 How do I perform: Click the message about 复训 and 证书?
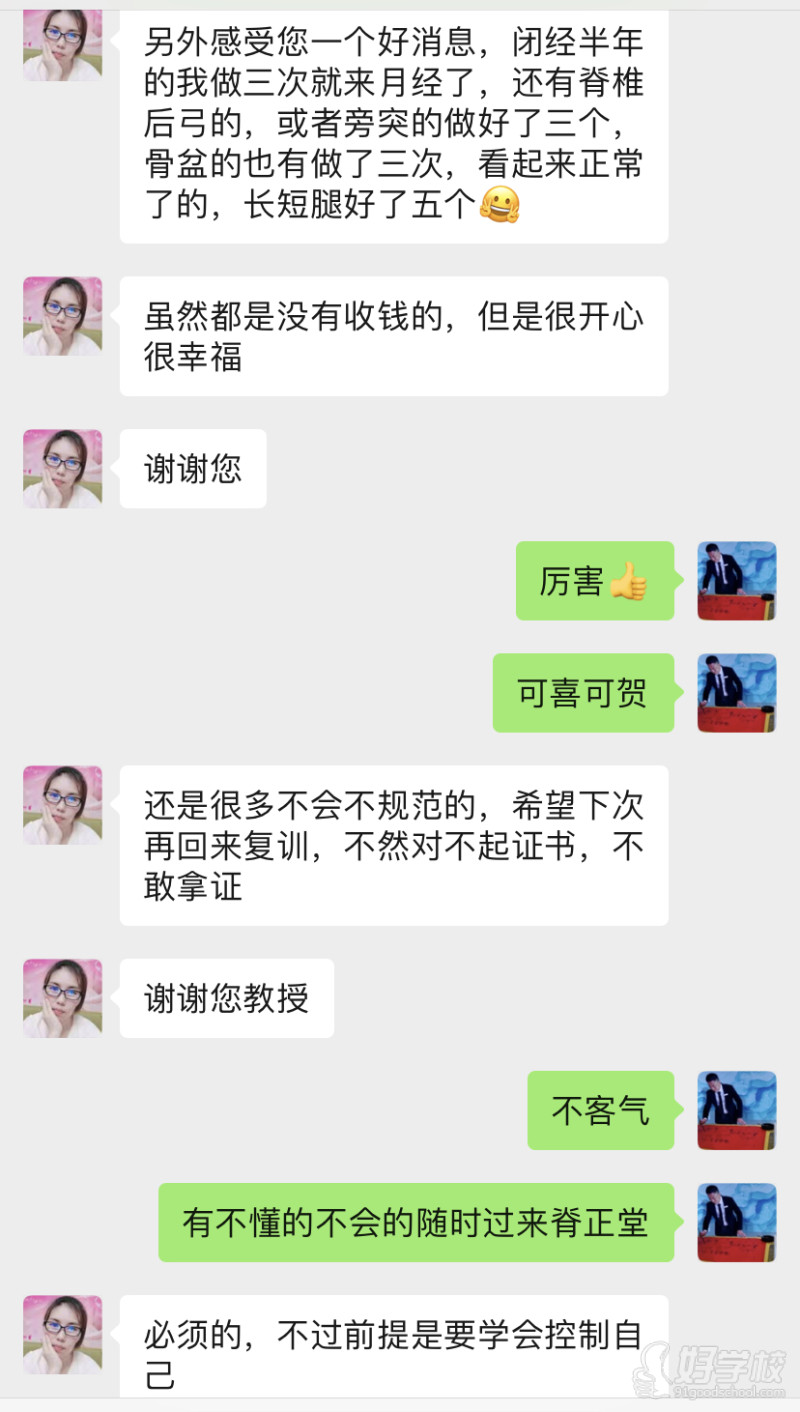[394, 846]
